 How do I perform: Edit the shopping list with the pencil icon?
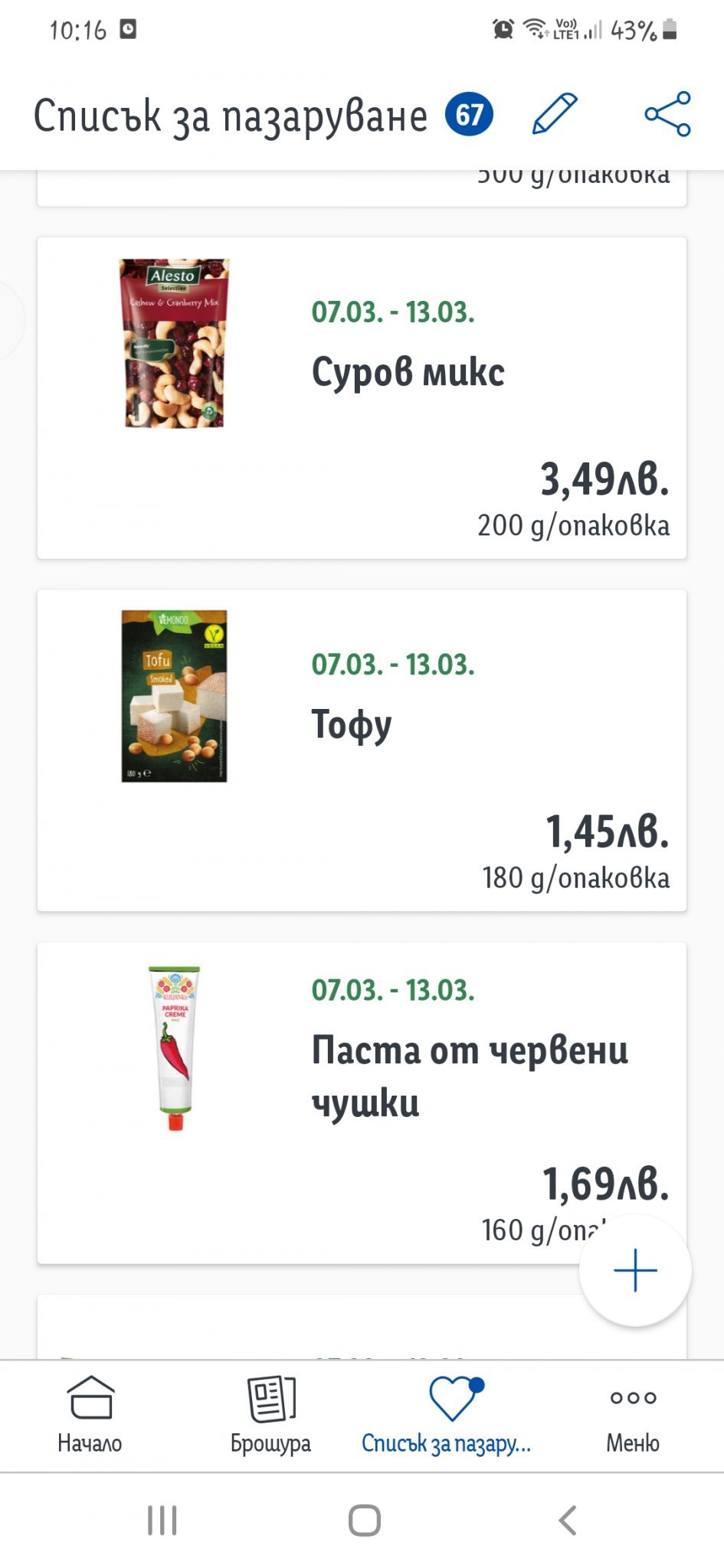[x=554, y=114]
